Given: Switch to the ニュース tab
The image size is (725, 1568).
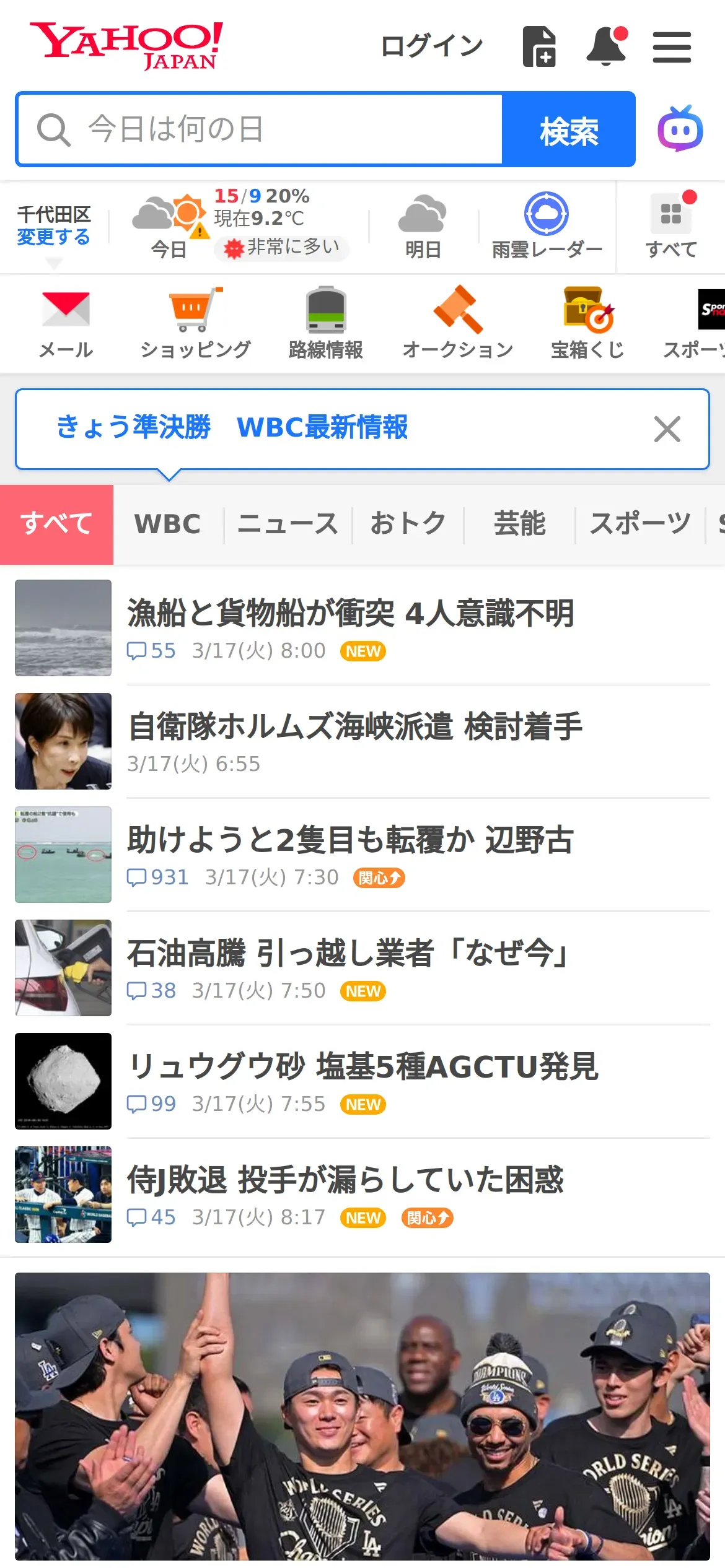Looking at the screenshot, I should (x=288, y=524).
